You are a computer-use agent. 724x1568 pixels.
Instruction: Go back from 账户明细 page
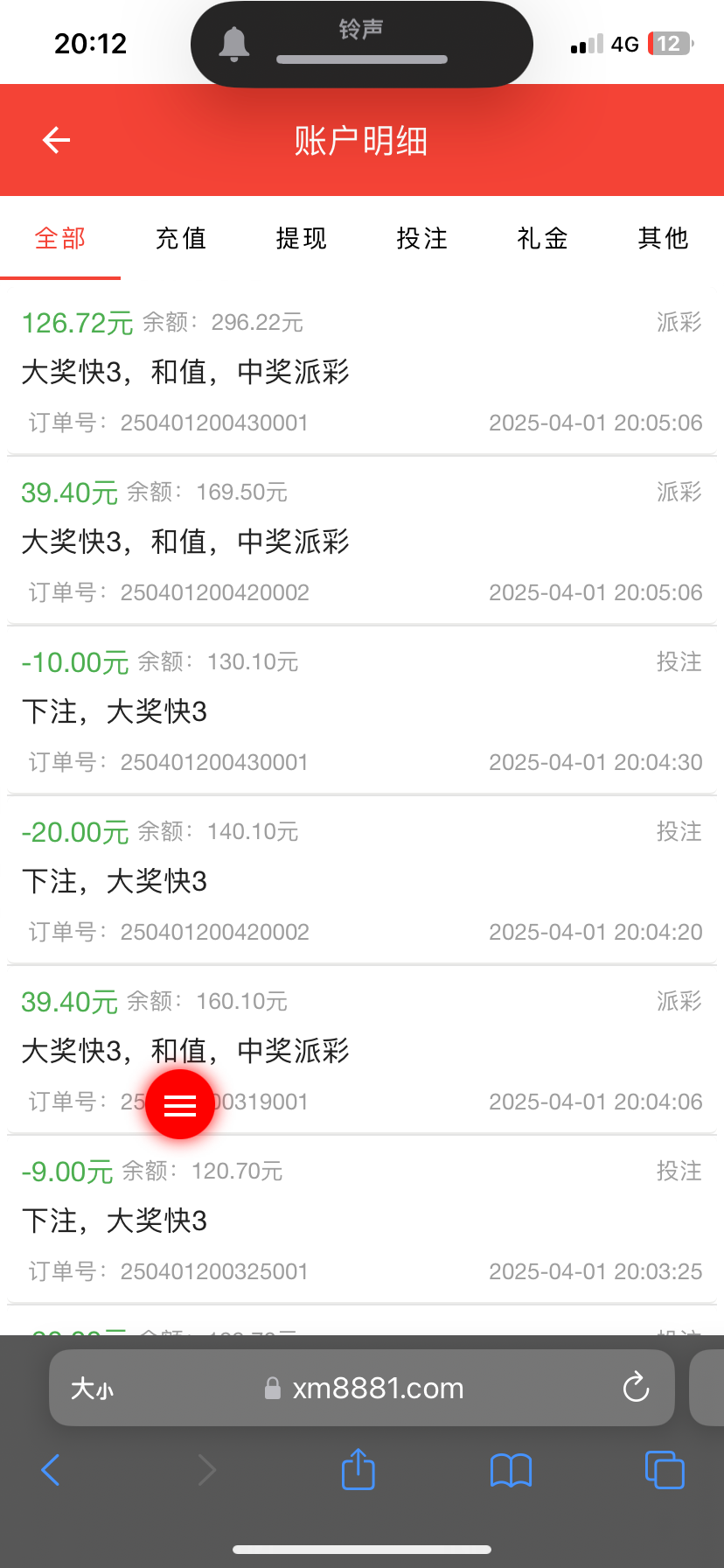(57, 140)
